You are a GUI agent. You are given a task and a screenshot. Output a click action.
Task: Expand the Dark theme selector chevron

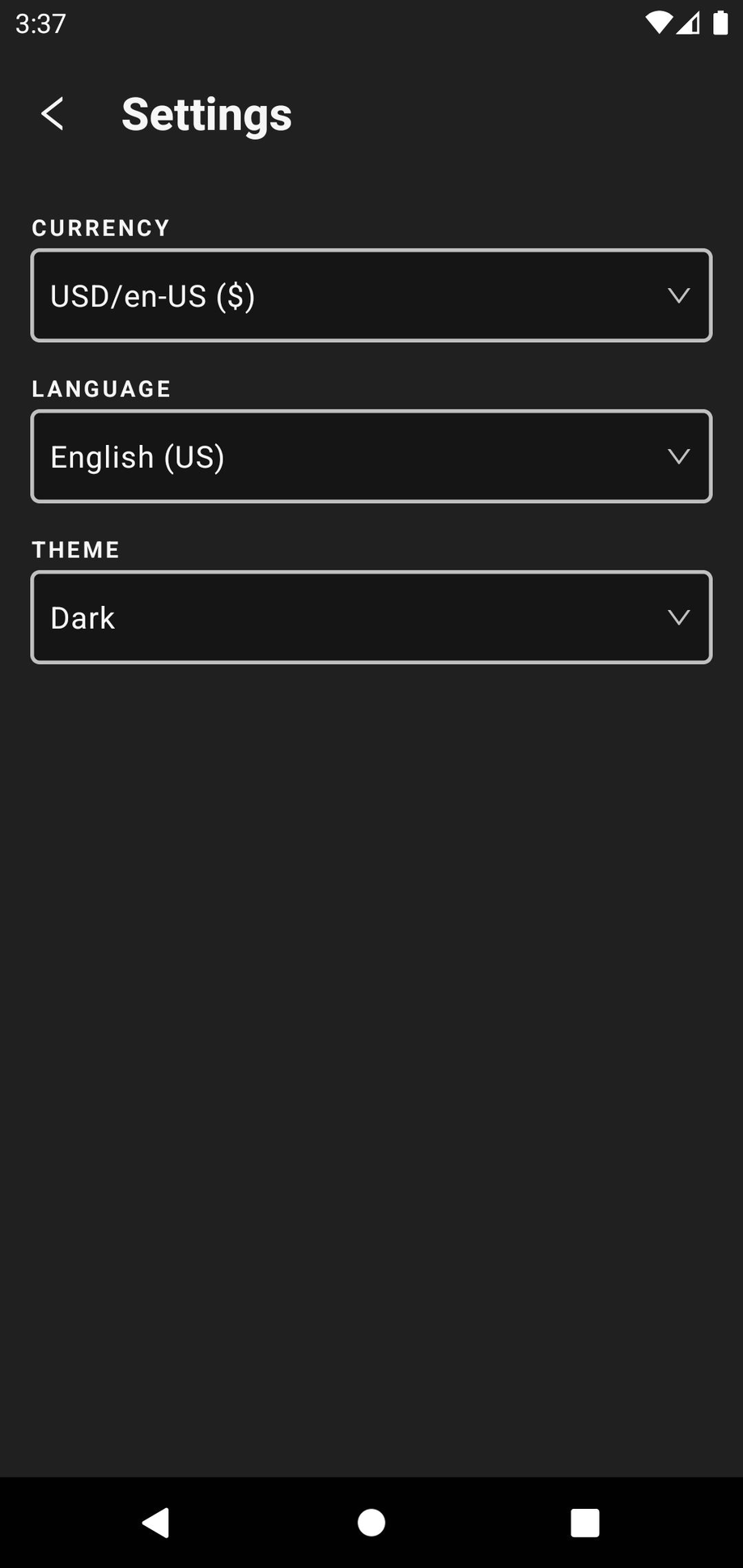pyautogui.click(x=680, y=617)
